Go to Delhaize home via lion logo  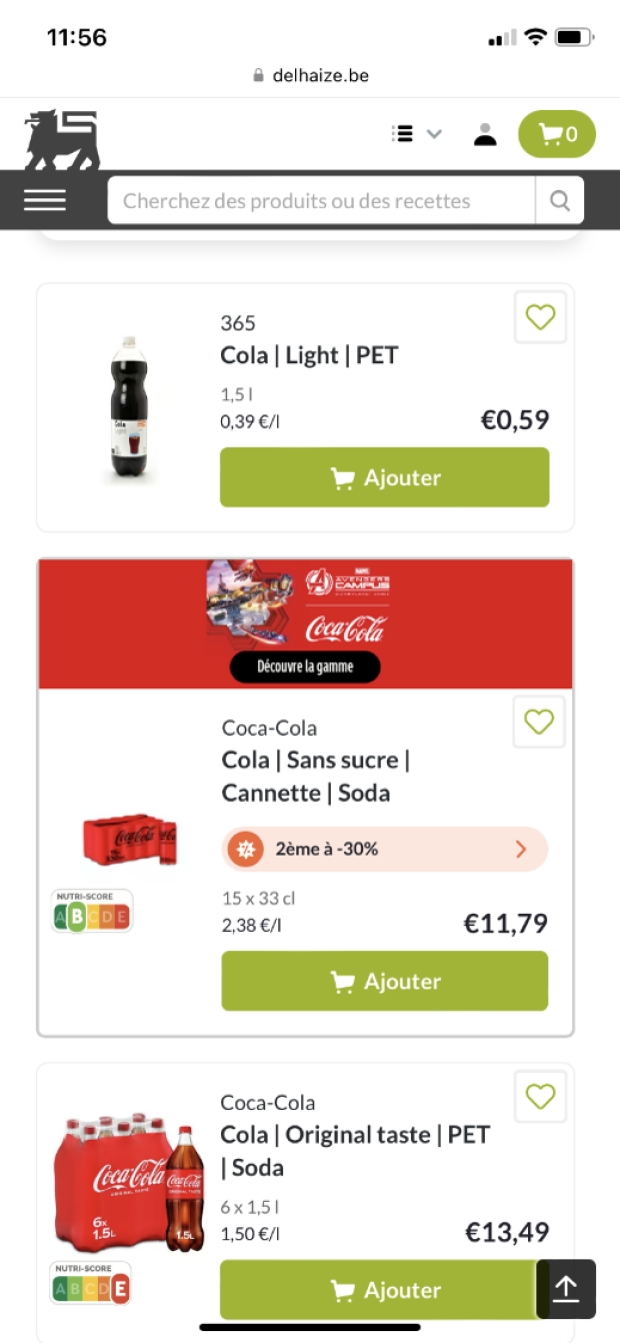[x=62, y=138]
